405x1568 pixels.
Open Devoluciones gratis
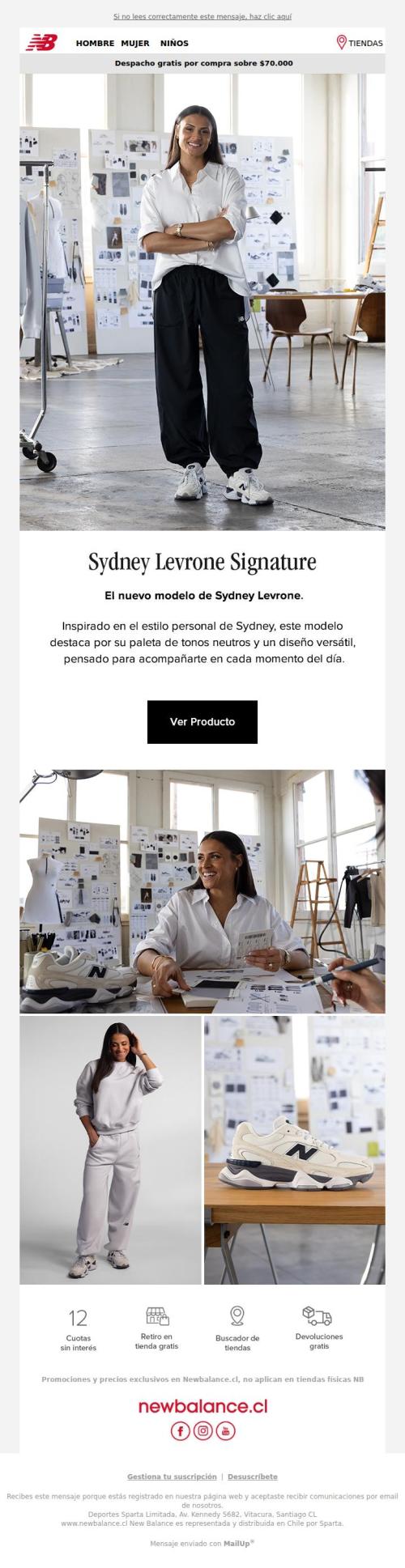coord(319,1326)
